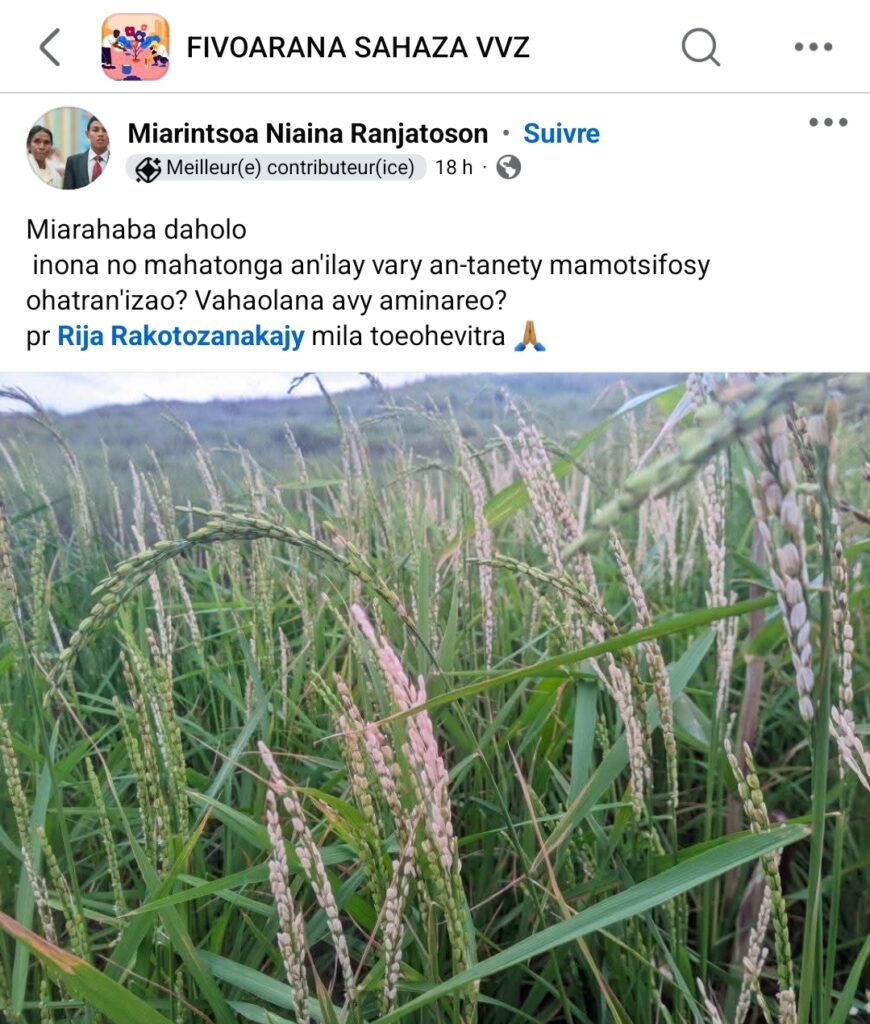Screen dimensions: 870x1024
Task: Open FIVOARANA SAHAZA VVZ group info
Action: click(358, 47)
